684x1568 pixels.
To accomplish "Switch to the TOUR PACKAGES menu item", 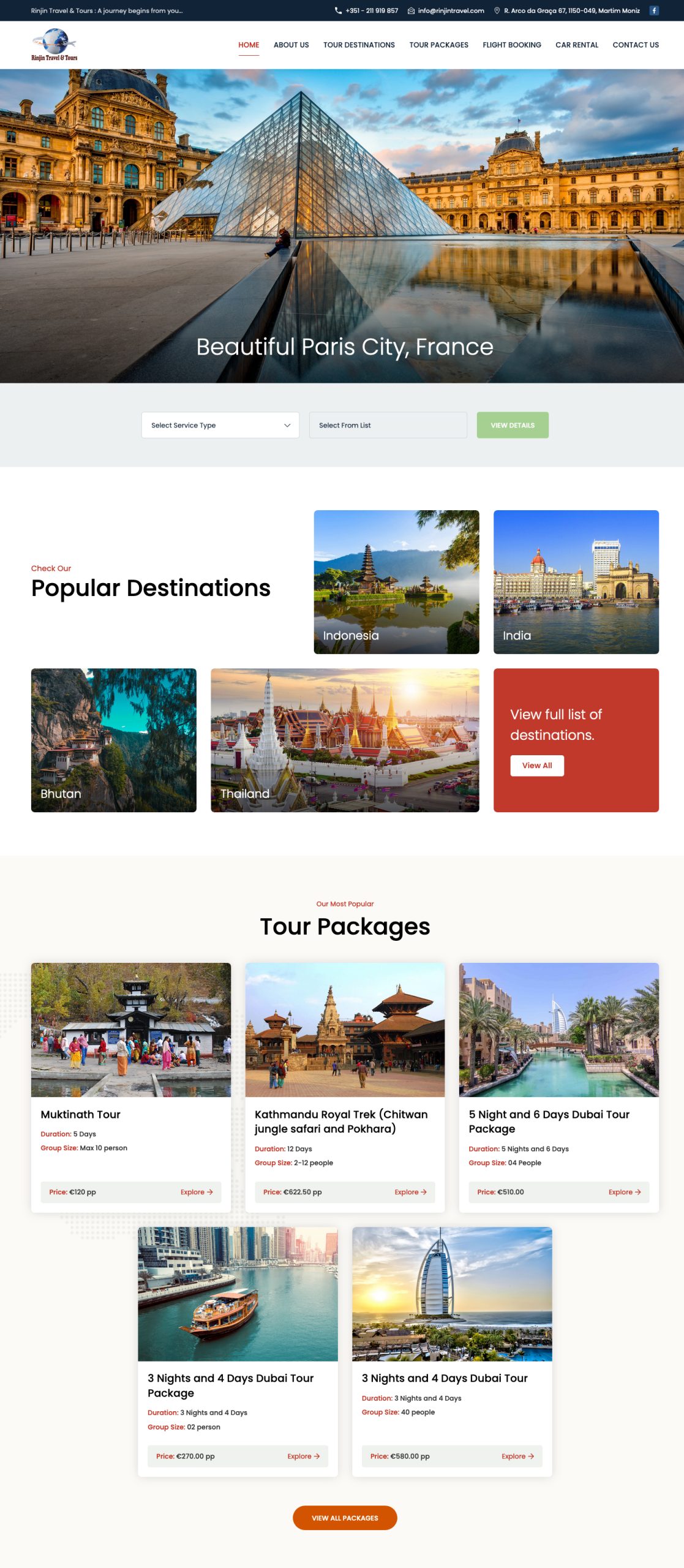I will pyautogui.click(x=439, y=45).
